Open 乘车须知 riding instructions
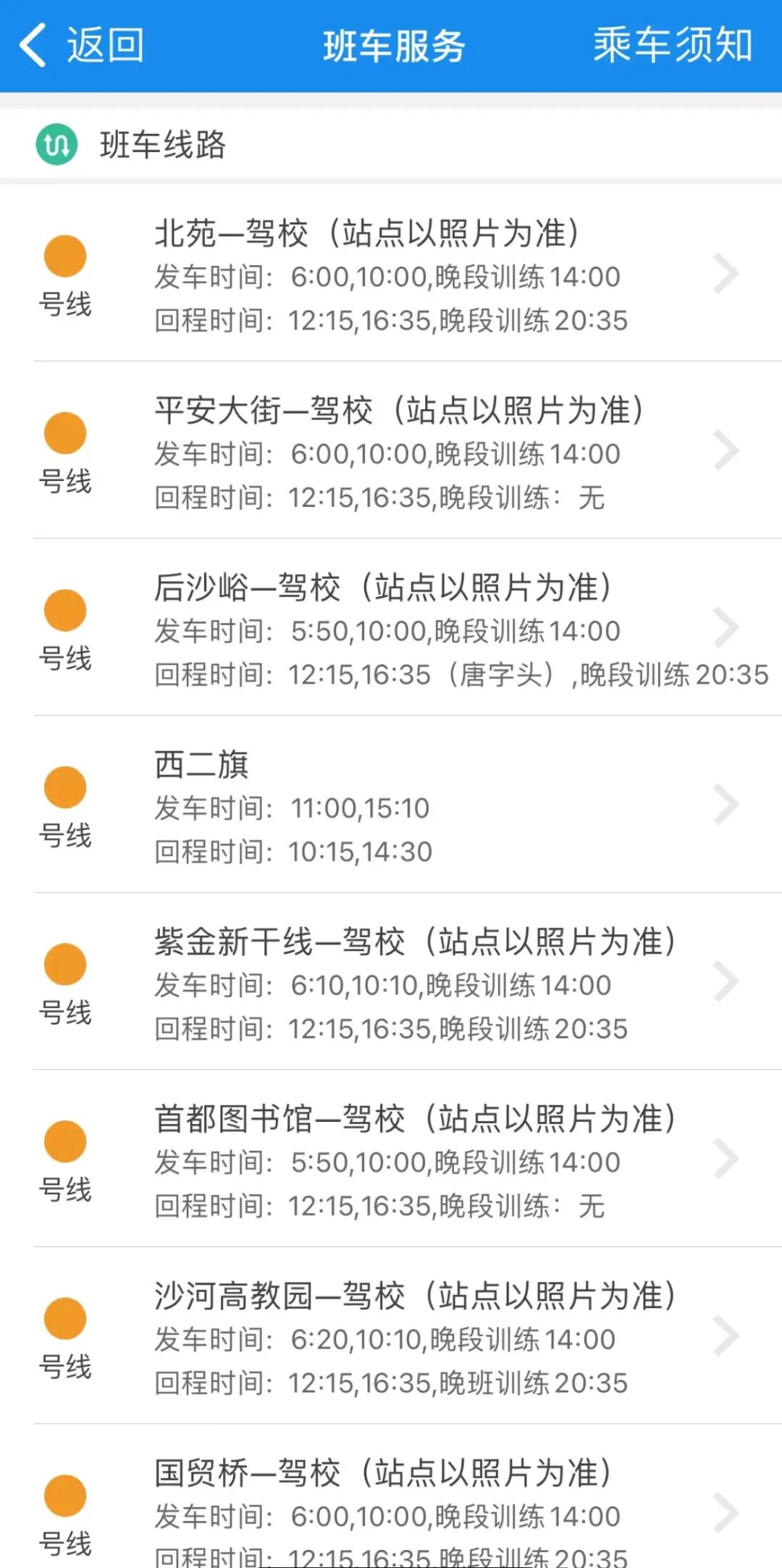Viewport: 782px width, 1568px height. (672, 45)
